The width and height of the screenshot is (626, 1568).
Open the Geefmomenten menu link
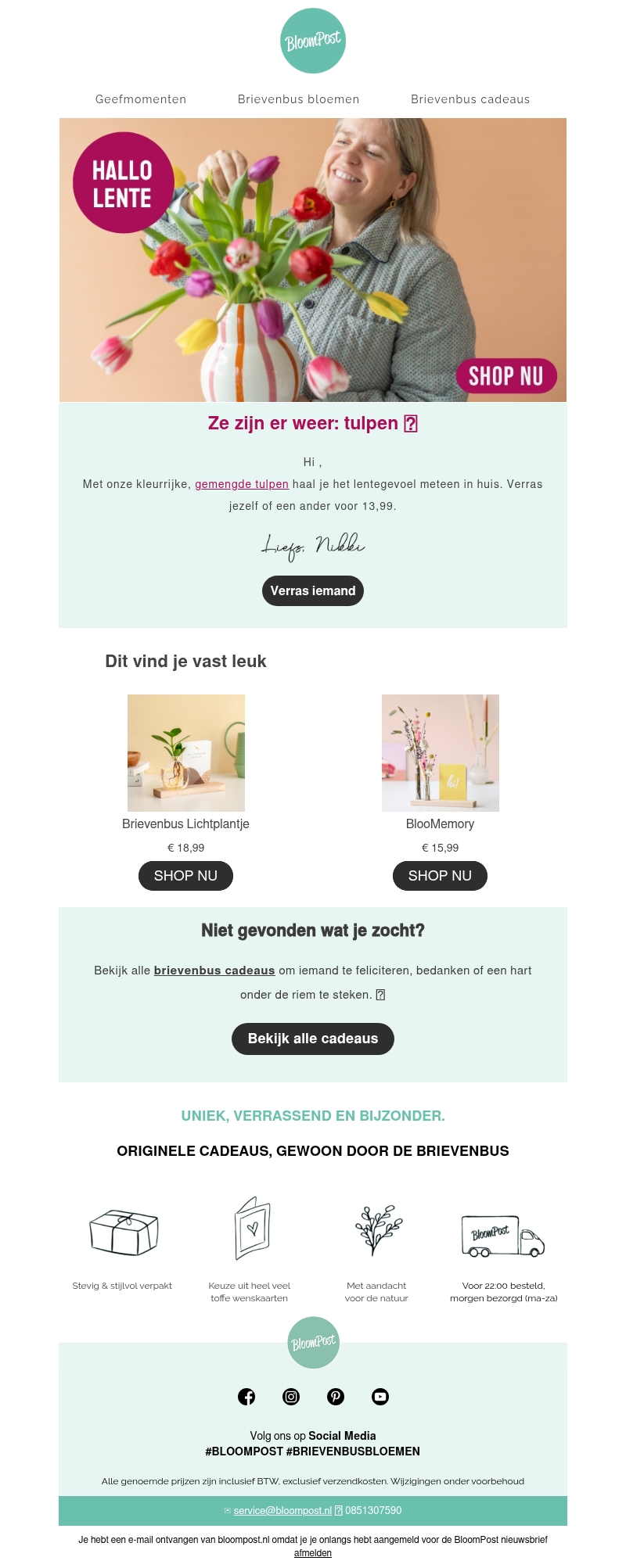tap(141, 99)
